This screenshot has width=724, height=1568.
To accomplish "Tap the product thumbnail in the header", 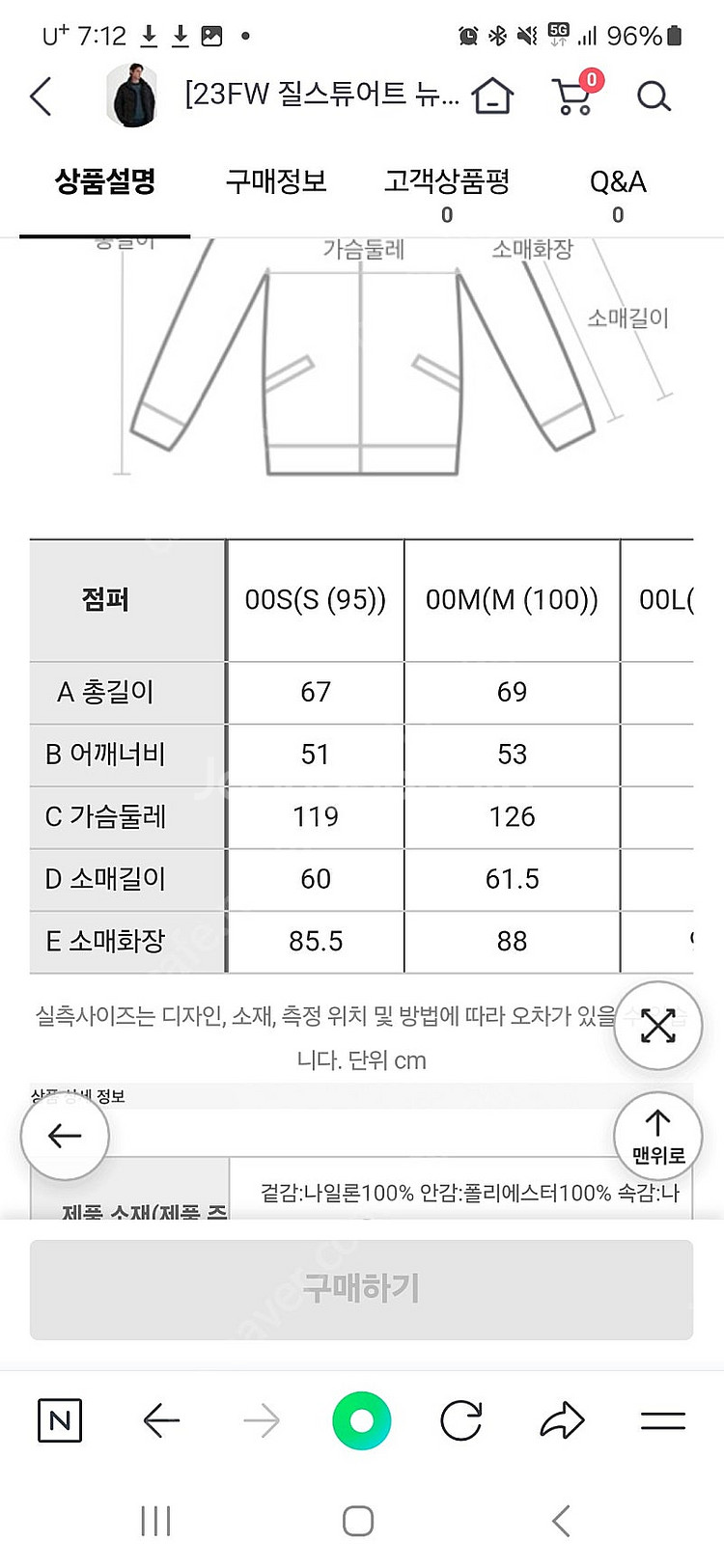I will pos(133,96).
